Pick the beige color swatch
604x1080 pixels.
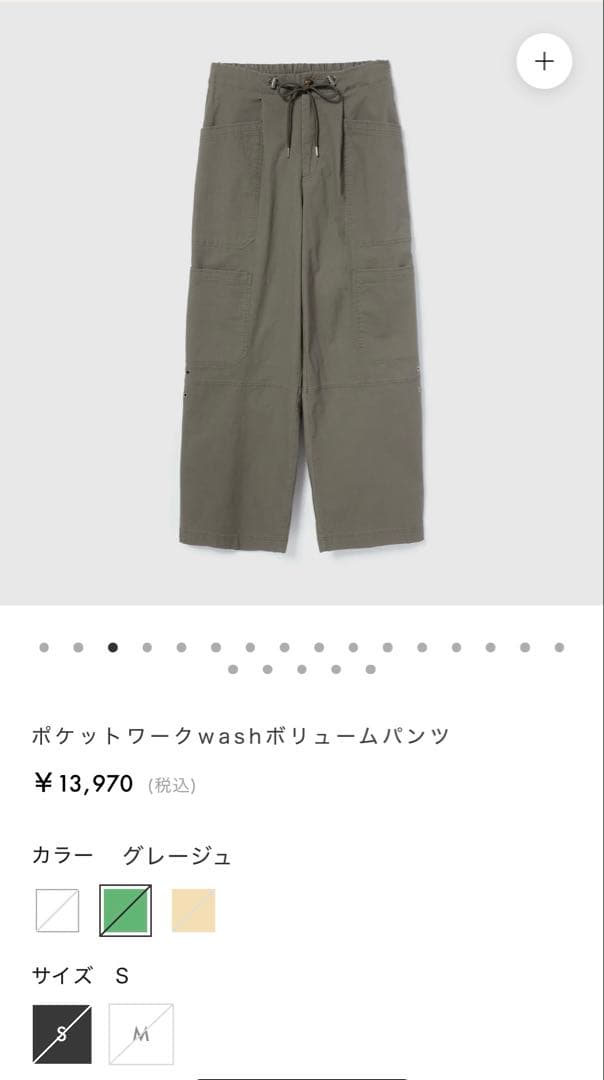193,910
